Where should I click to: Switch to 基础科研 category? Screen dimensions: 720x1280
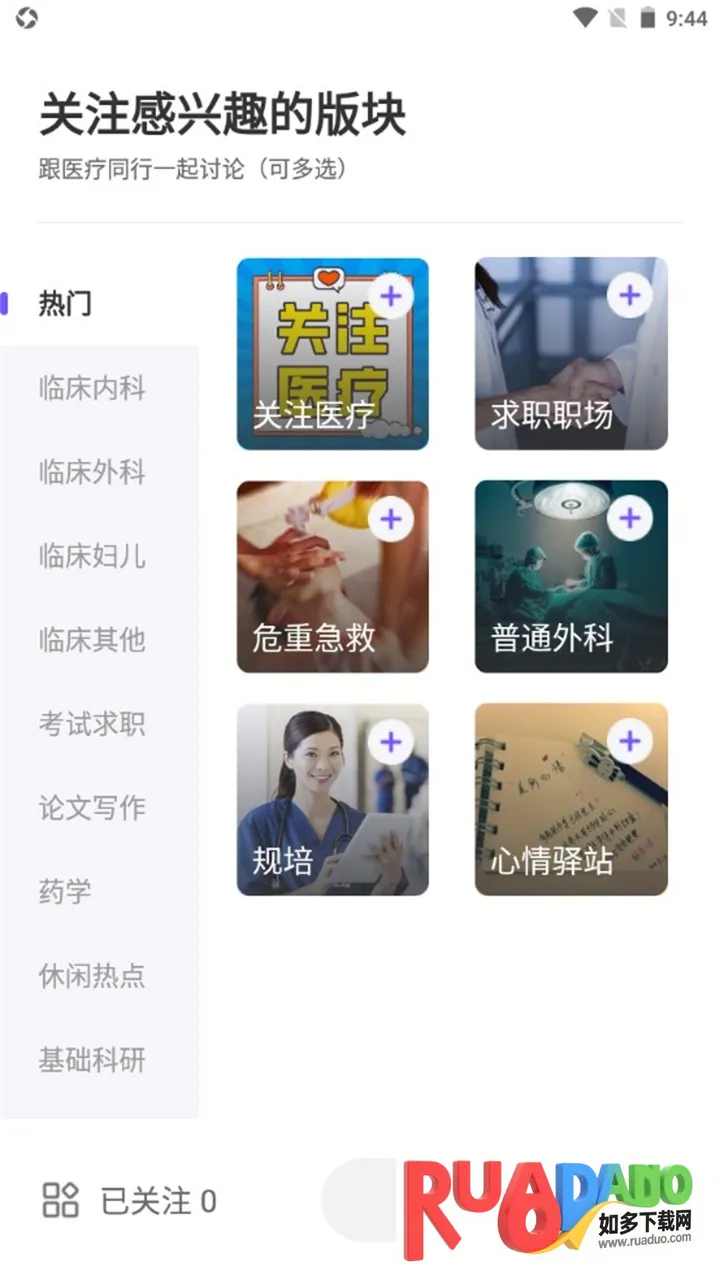[x=92, y=1060]
